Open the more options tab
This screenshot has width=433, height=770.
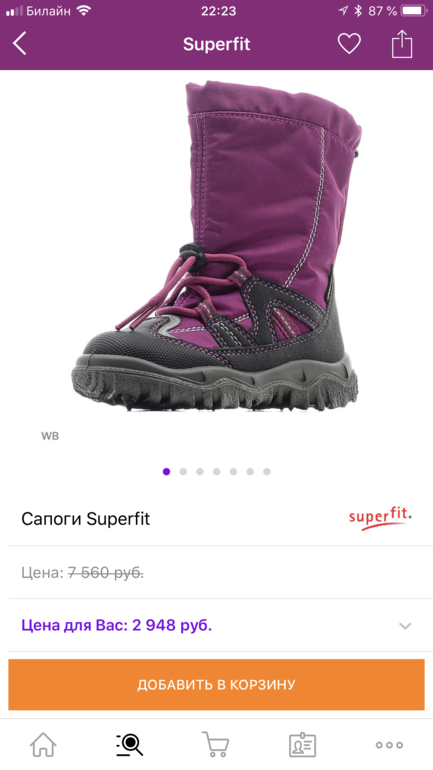point(389,745)
